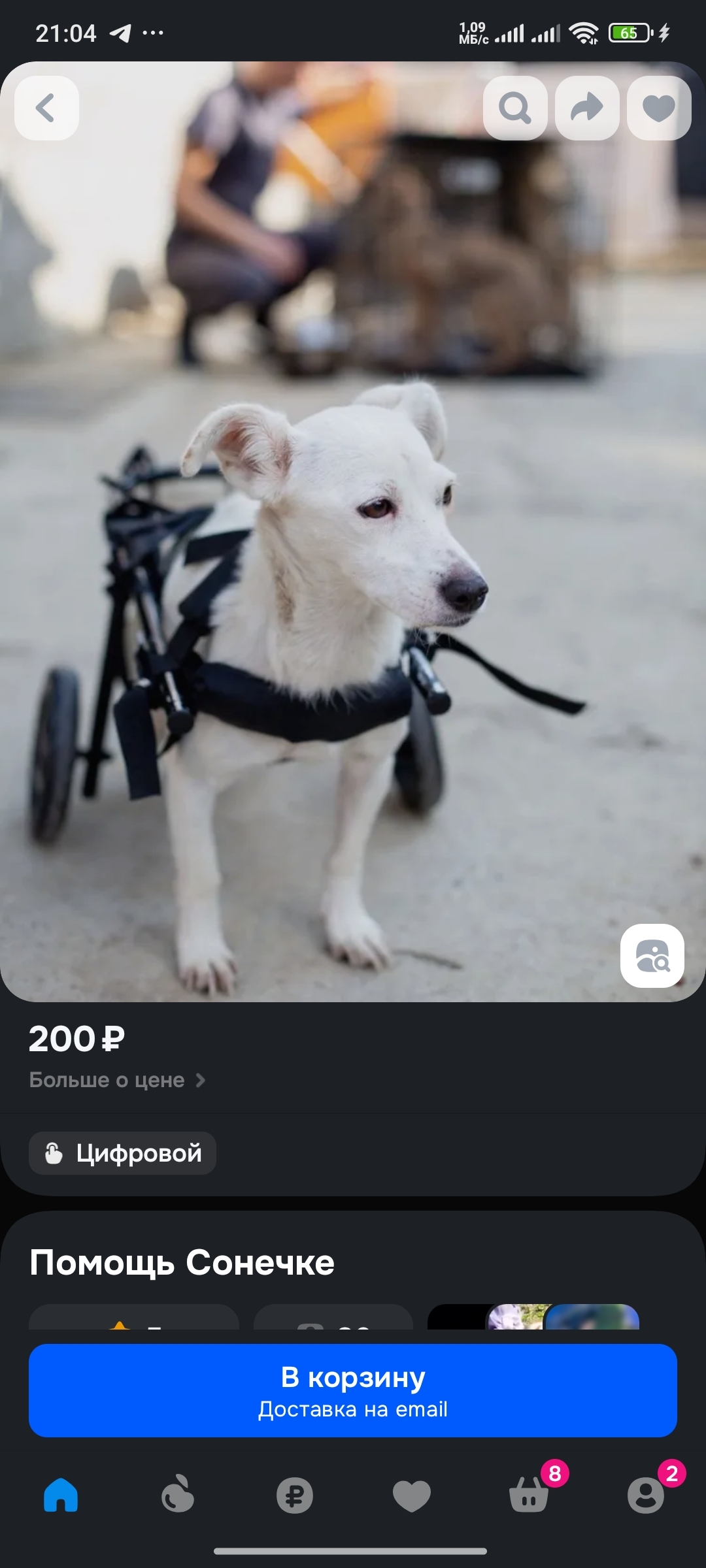
Task: Open the ruble finance tab
Action: point(295,1495)
